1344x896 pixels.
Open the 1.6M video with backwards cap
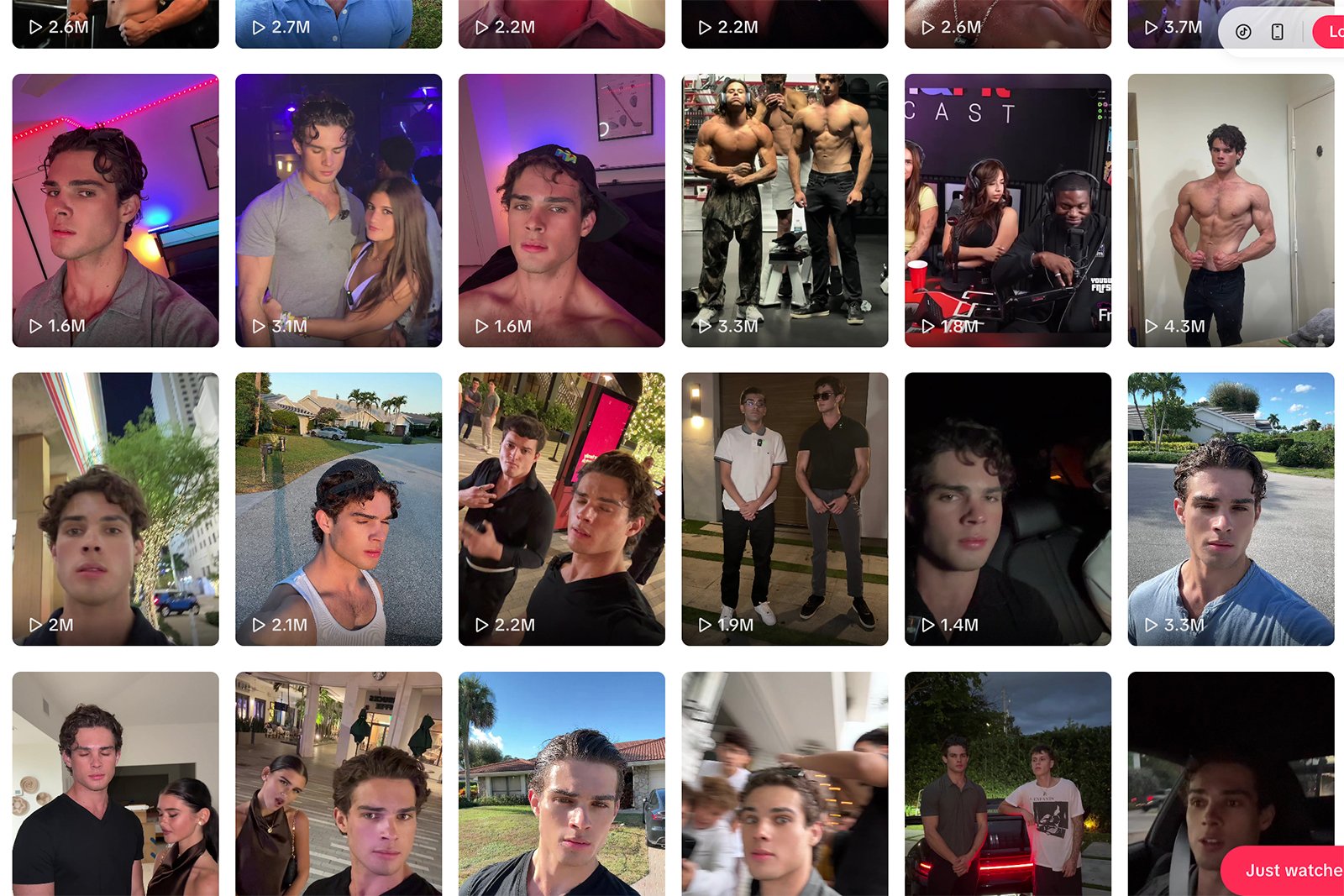[561, 210]
